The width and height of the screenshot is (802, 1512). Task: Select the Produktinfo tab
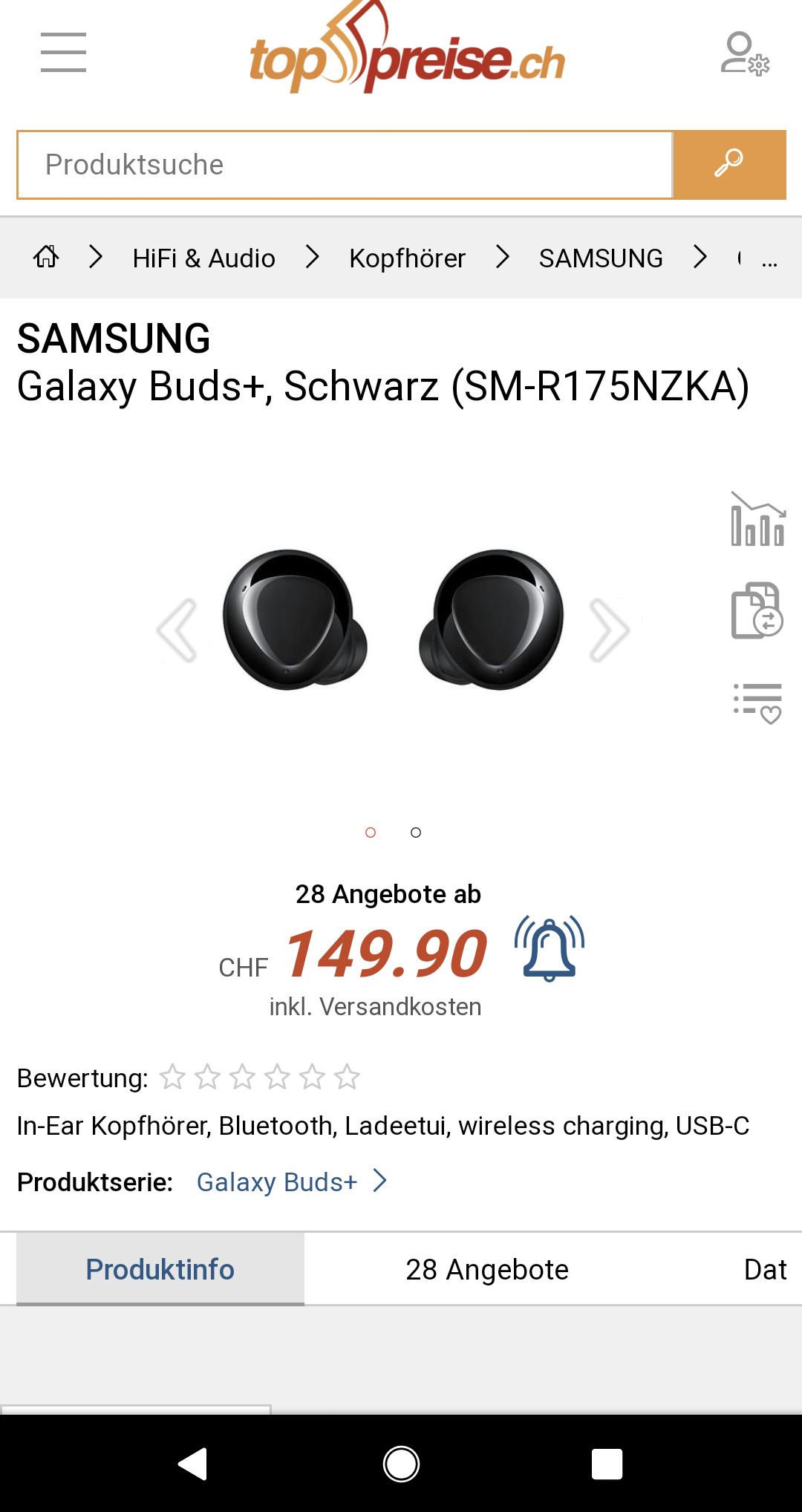pyautogui.click(x=160, y=1269)
